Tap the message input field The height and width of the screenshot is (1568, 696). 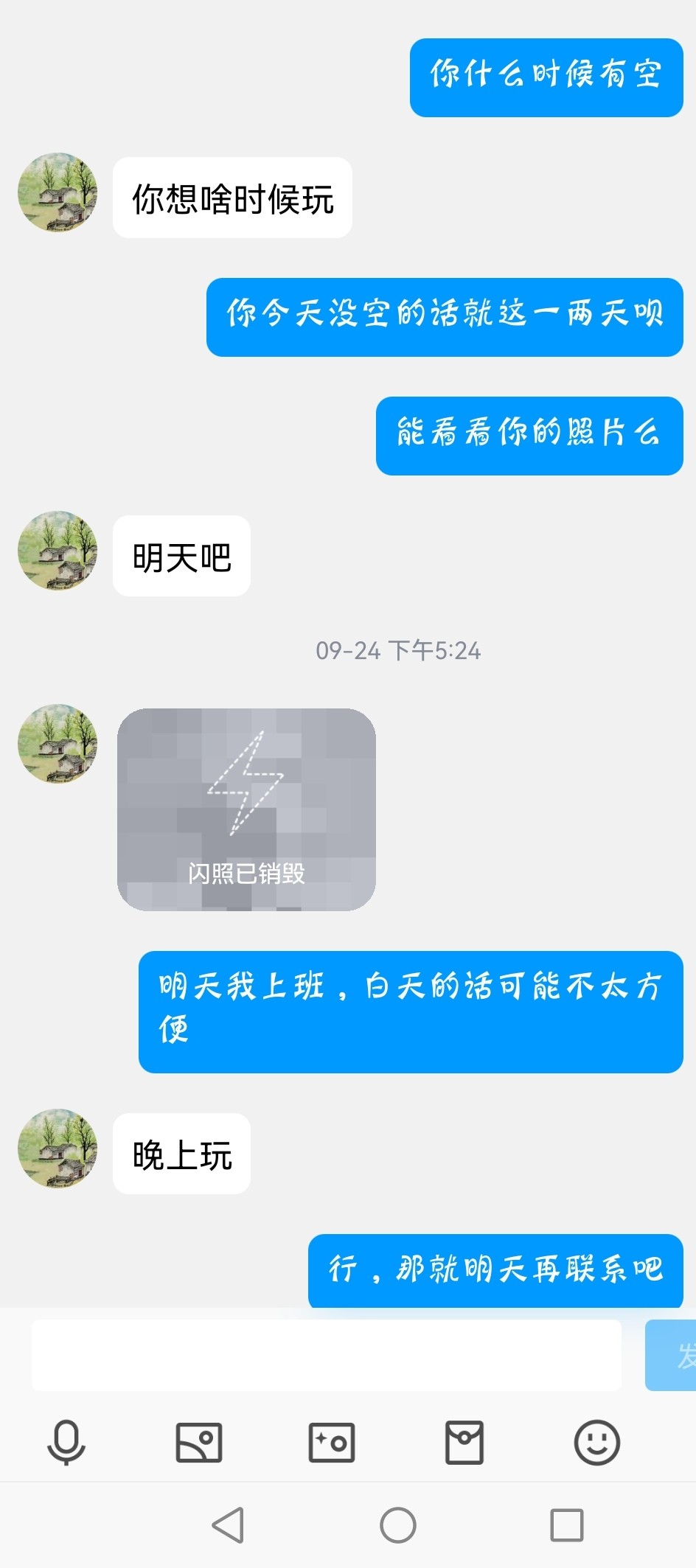pos(326,1355)
